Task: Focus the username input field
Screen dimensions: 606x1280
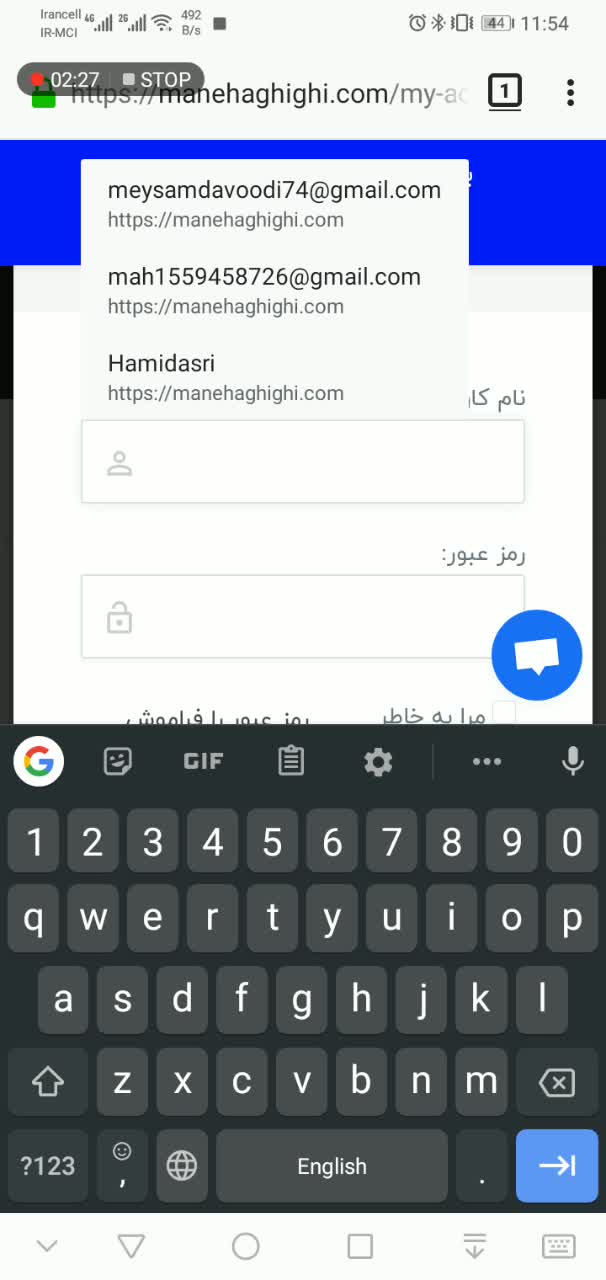Action: 303,462
